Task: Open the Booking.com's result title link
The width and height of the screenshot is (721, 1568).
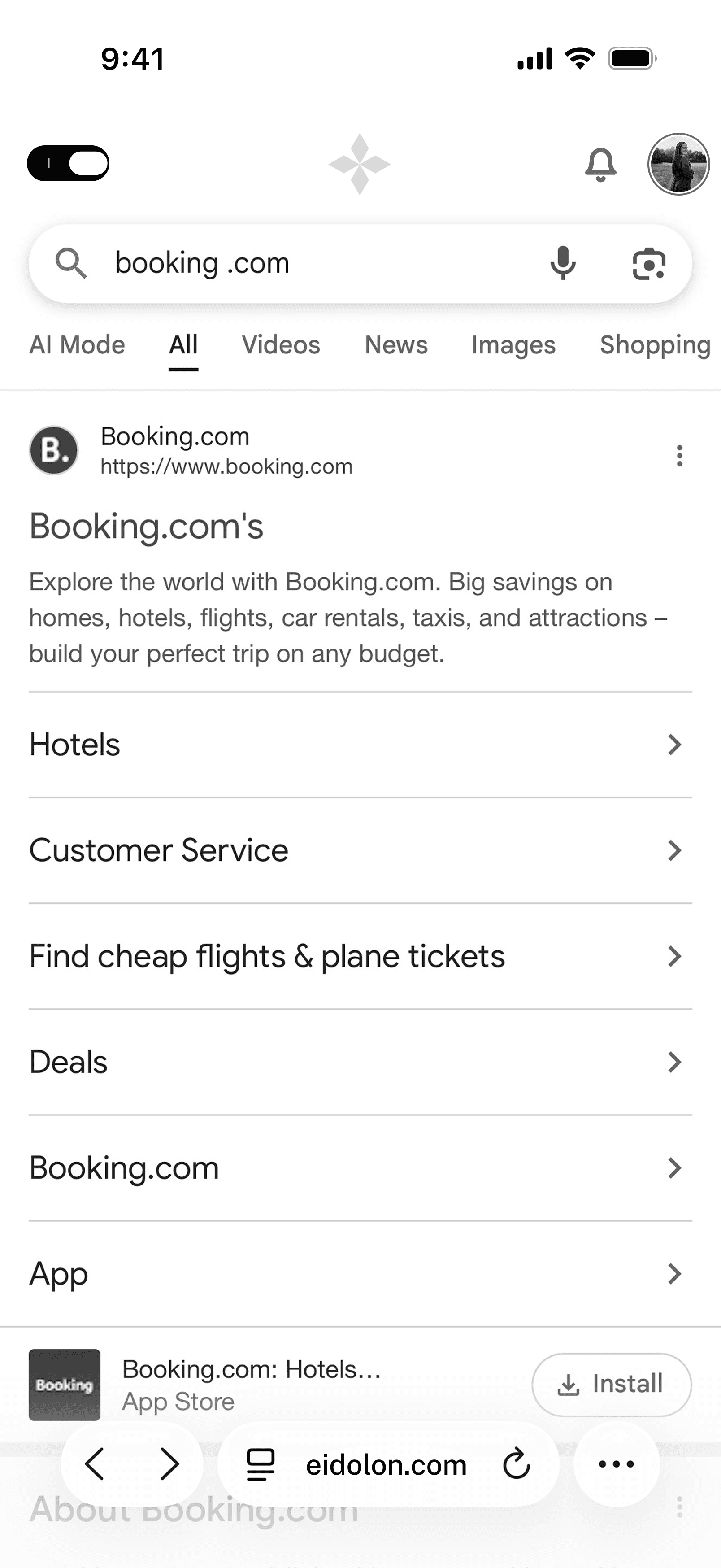Action: [x=147, y=527]
